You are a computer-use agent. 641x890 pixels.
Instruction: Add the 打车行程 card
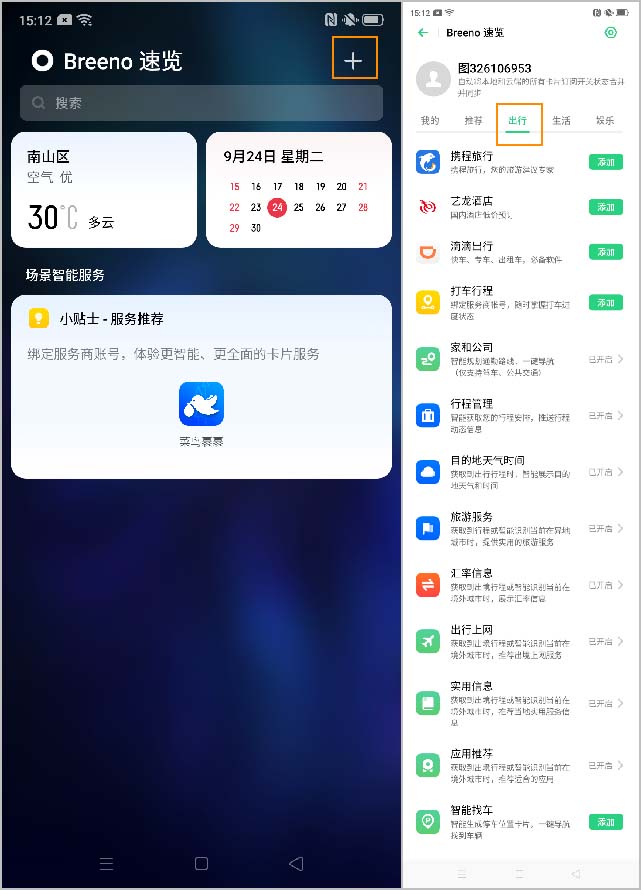click(x=605, y=302)
